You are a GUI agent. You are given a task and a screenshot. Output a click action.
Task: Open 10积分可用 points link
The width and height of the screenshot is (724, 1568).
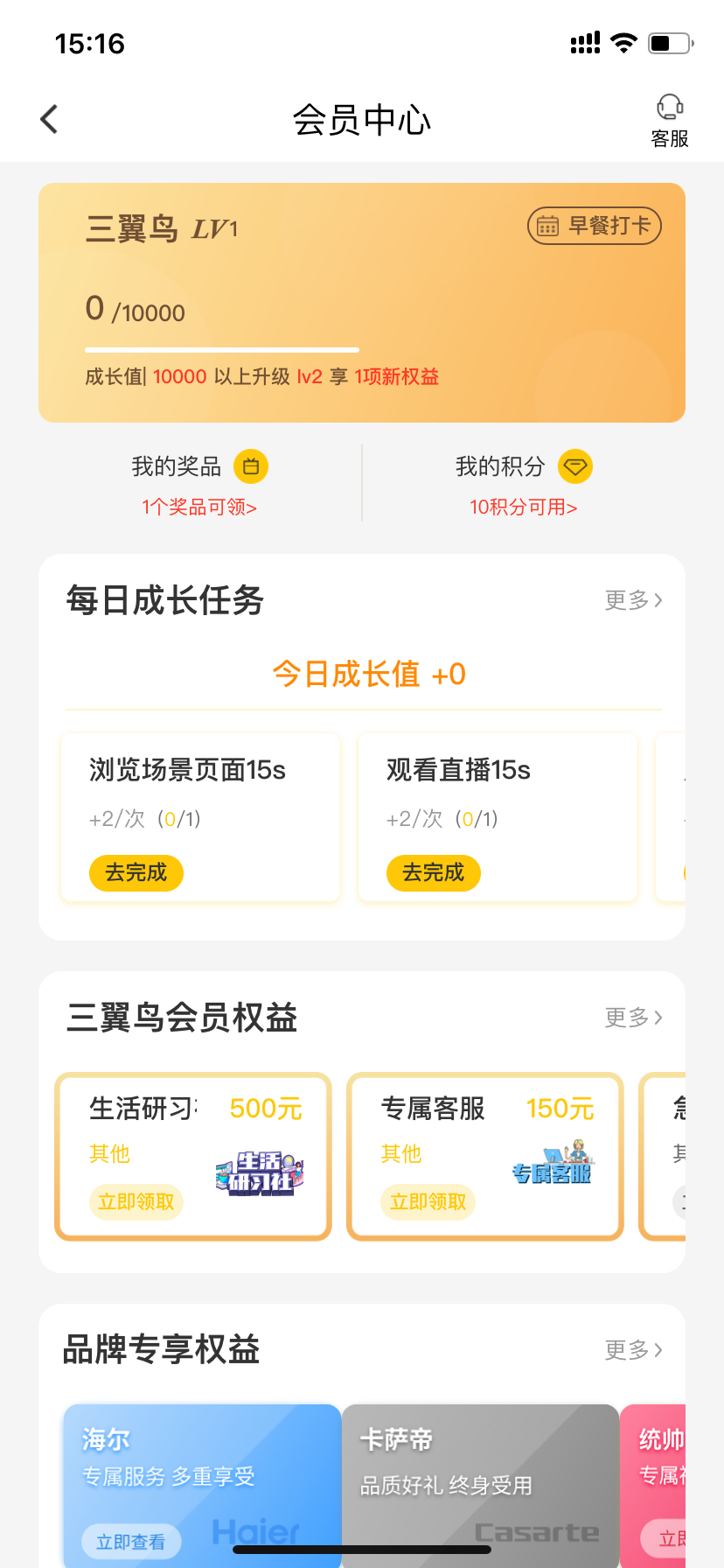(522, 507)
